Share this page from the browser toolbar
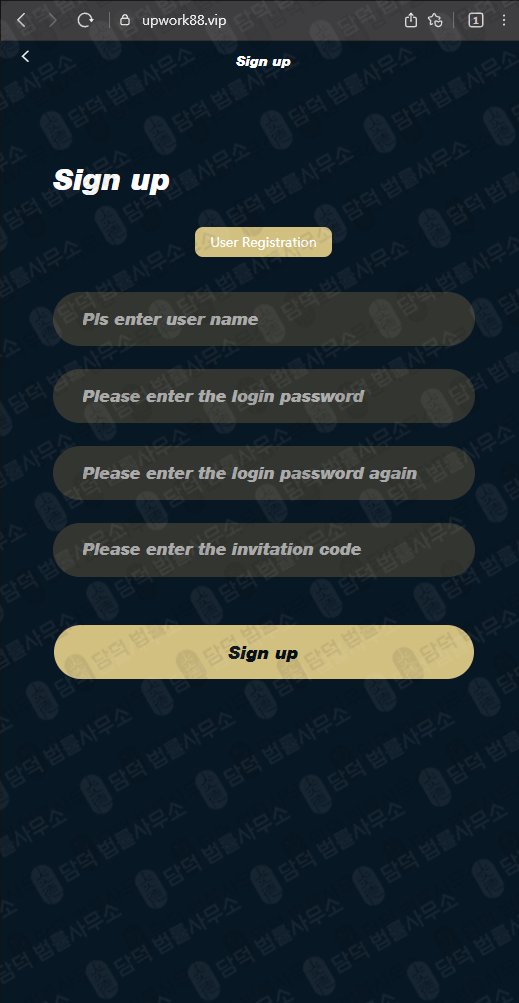Viewport: 519px width, 1003px height. [411, 20]
